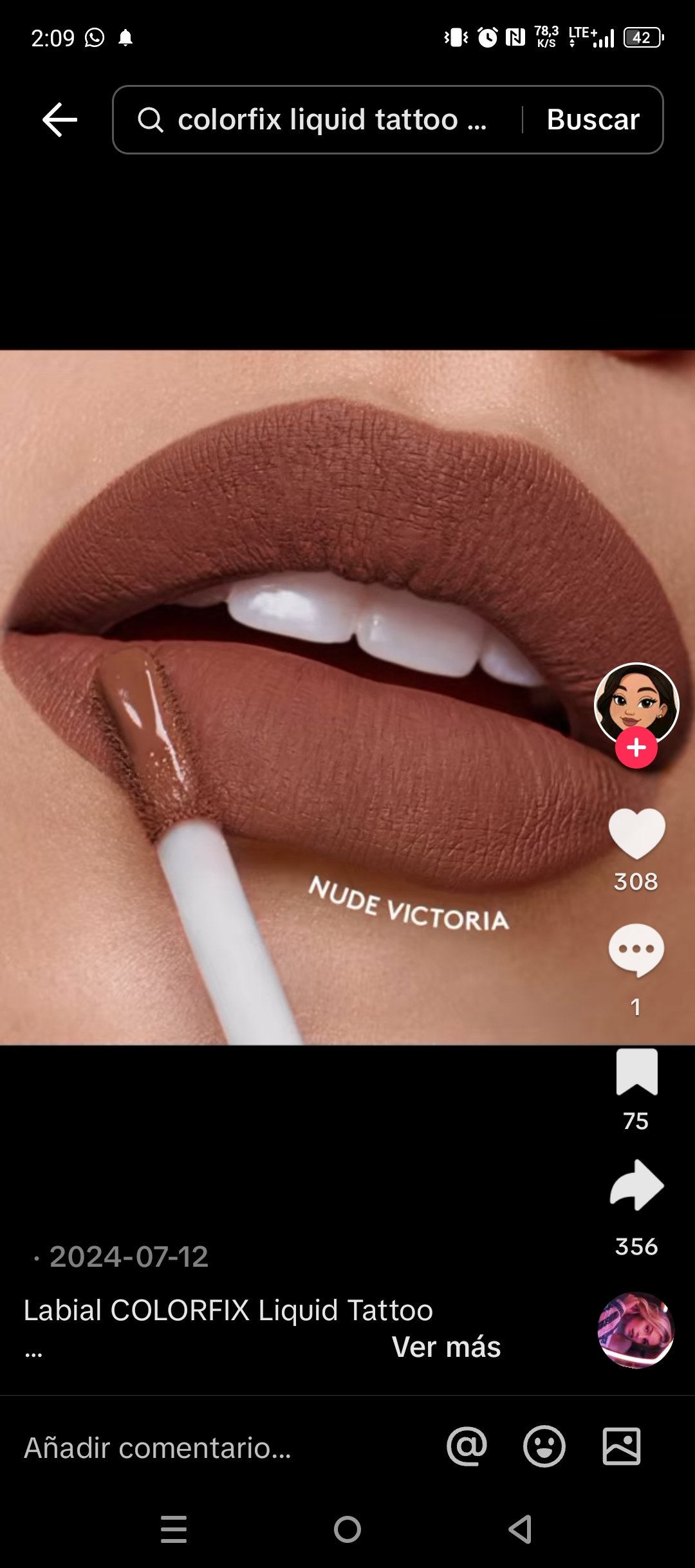Open the system recent apps menu
The width and height of the screenshot is (695, 1568).
[x=174, y=1529]
